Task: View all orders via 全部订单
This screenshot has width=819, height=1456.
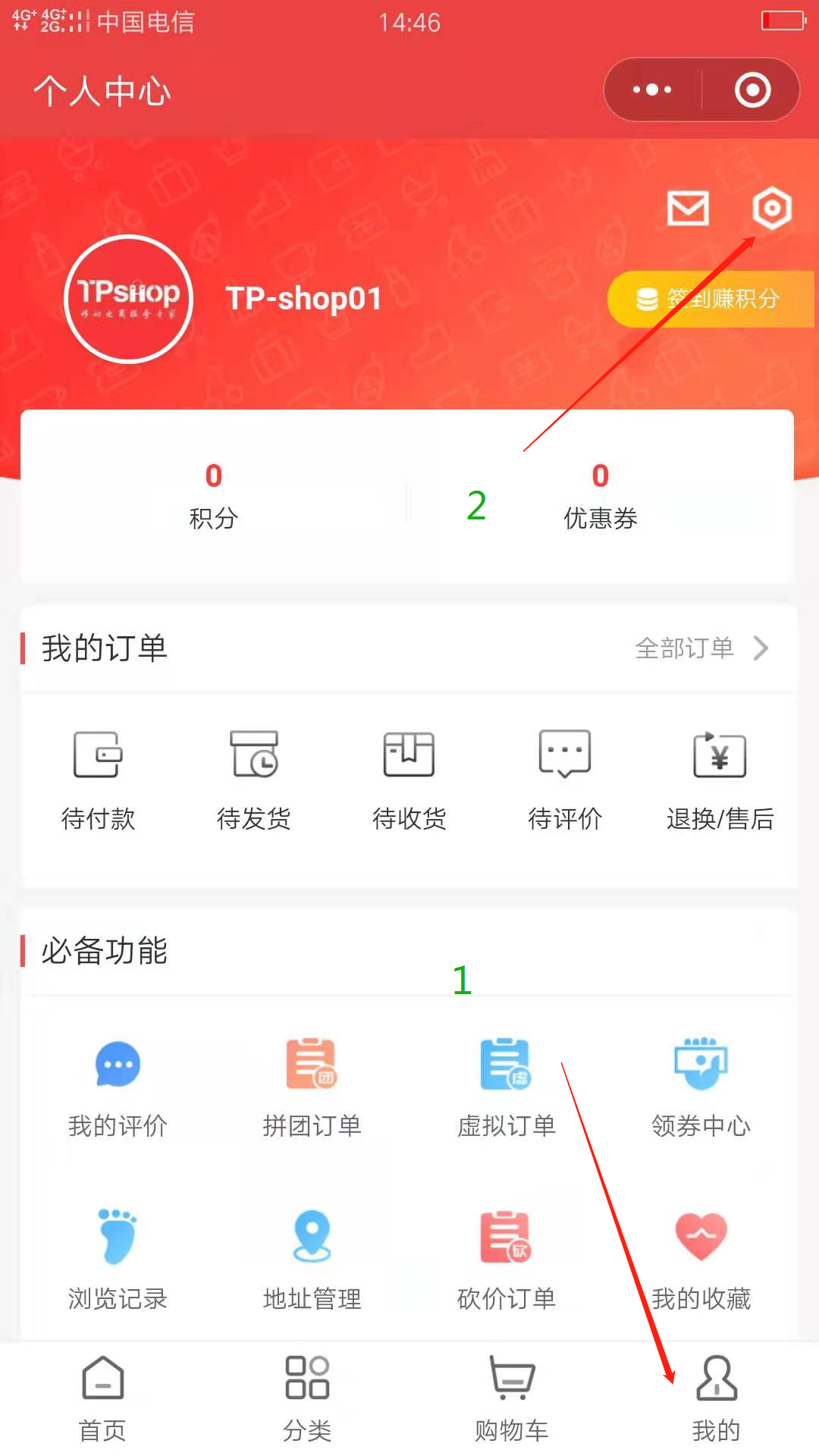Action: pyautogui.click(x=701, y=648)
